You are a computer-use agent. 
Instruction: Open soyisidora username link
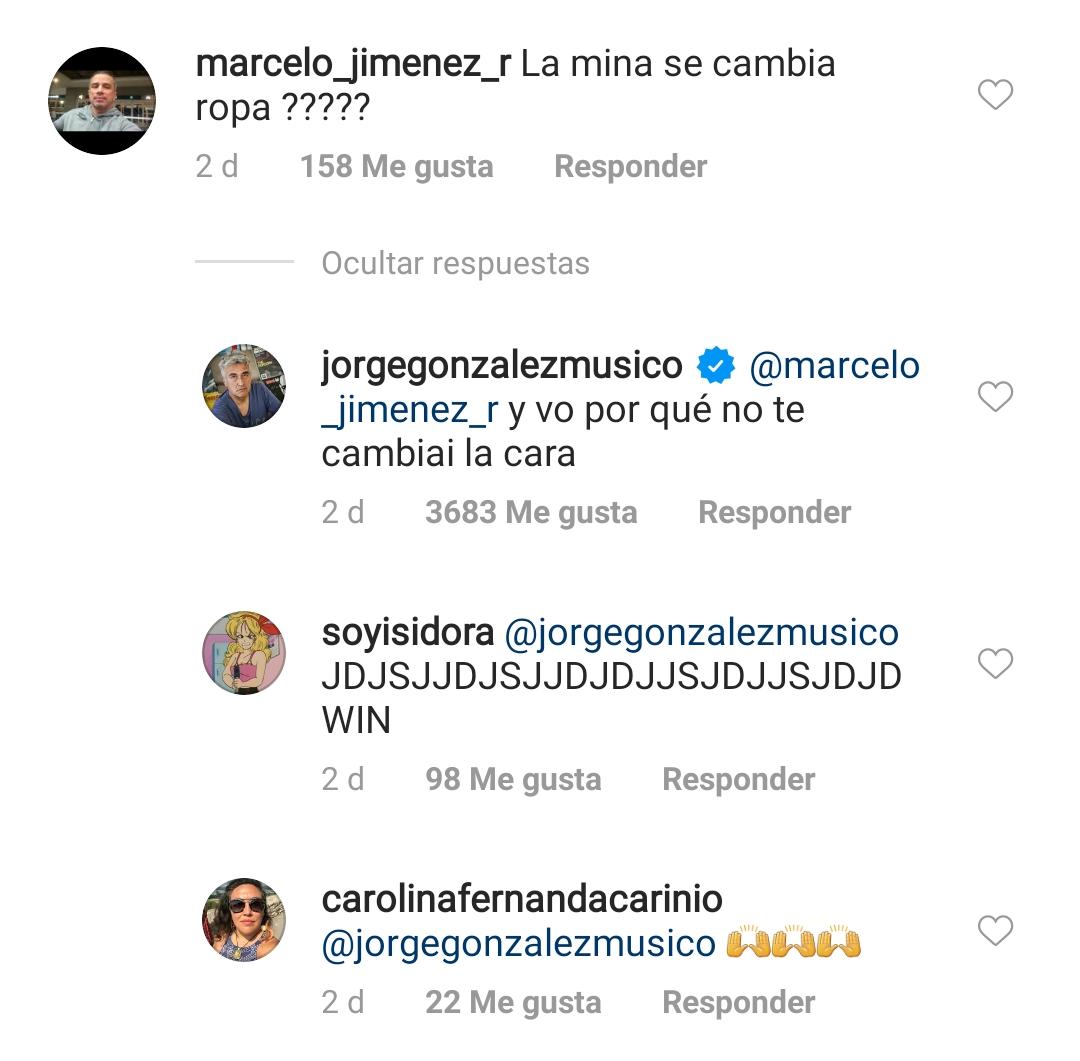pyautogui.click(x=407, y=633)
